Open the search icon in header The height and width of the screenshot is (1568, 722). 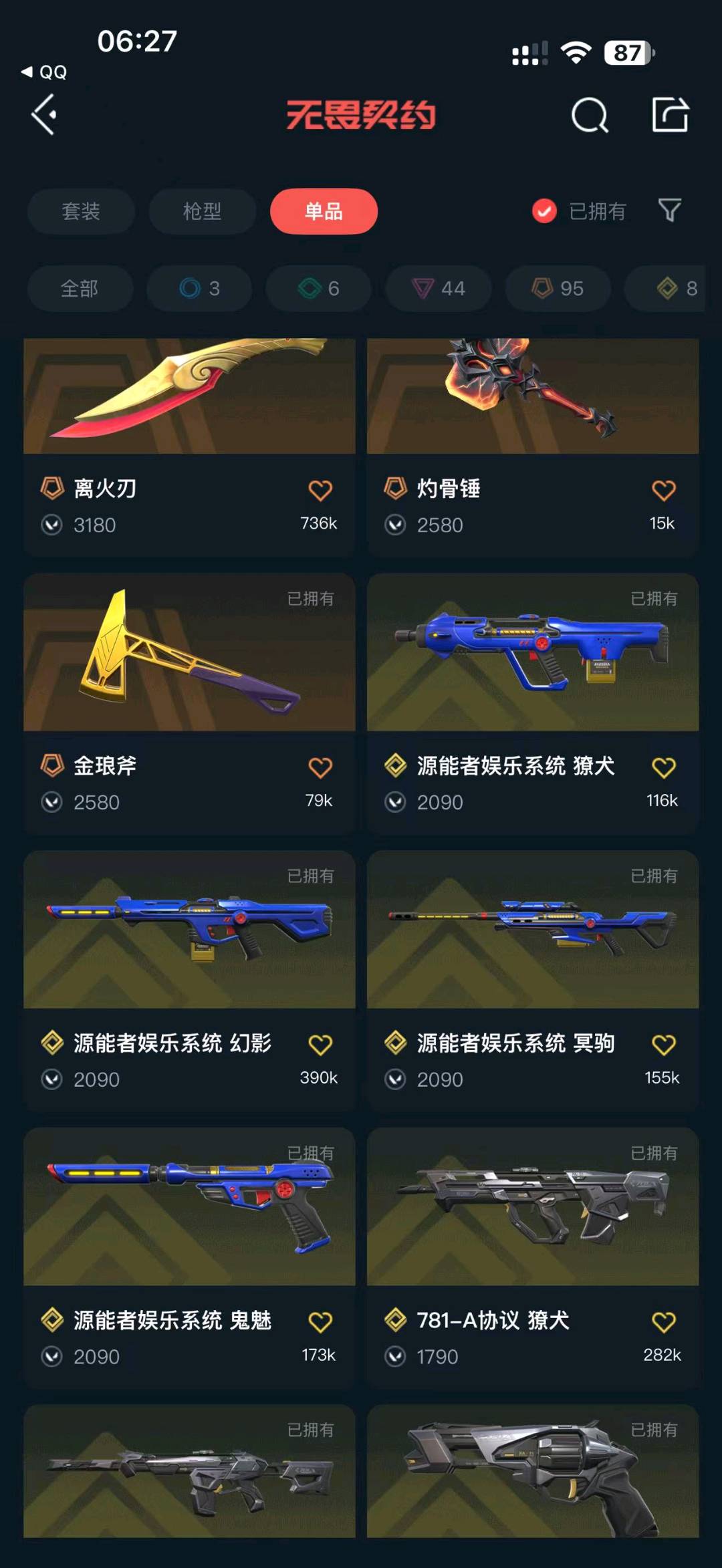[x=590, y=115]
